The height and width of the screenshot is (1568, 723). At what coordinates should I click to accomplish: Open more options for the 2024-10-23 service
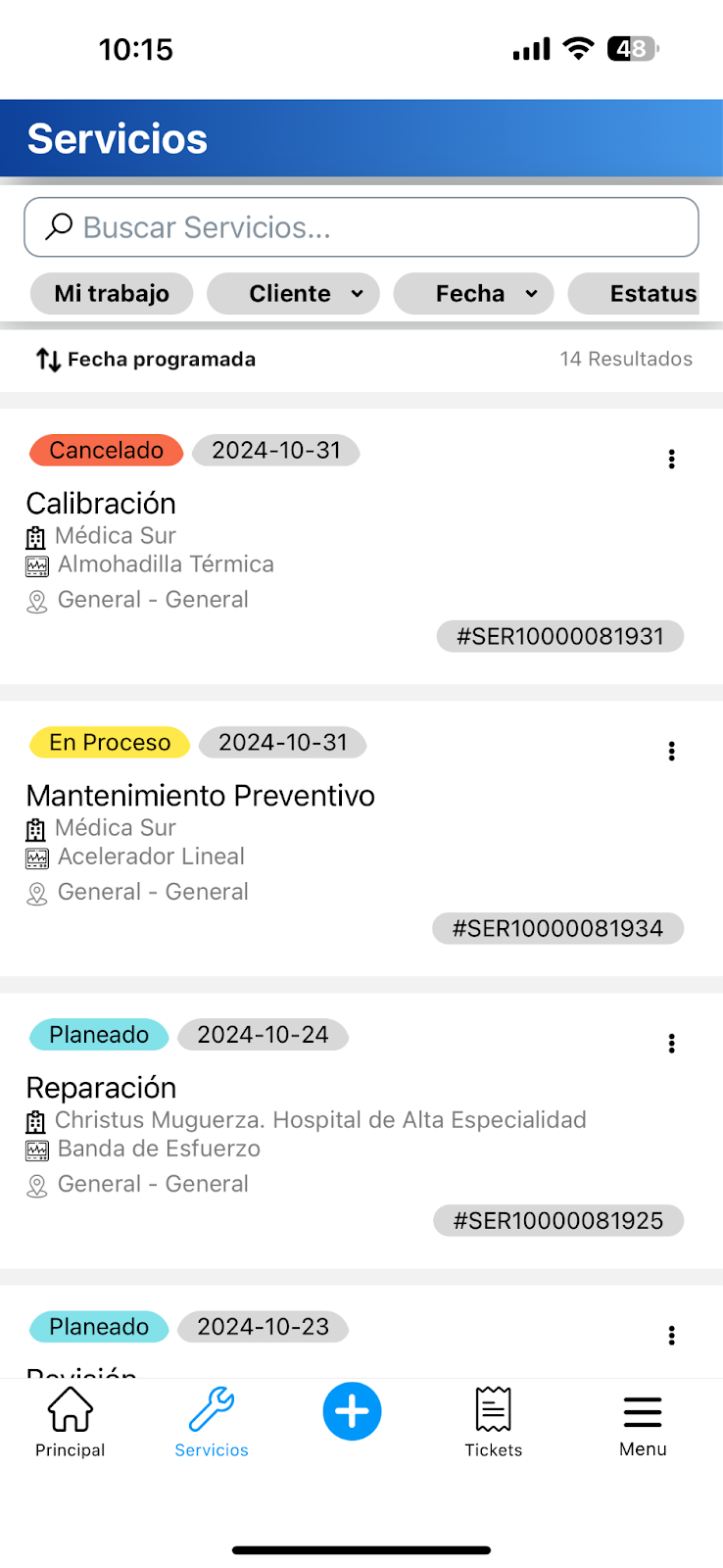[671, 1335]
